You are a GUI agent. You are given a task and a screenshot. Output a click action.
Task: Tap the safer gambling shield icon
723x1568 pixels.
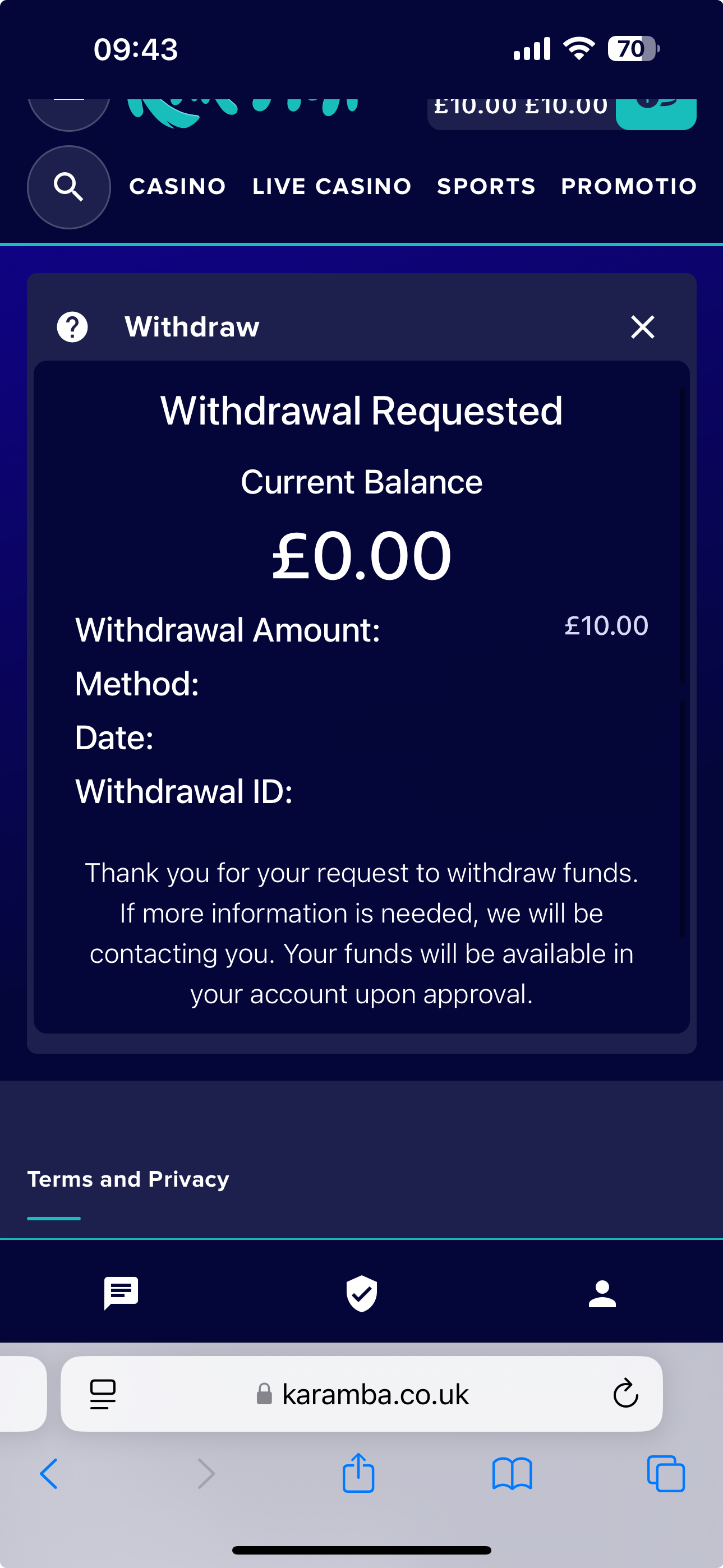pos(361,1293)
